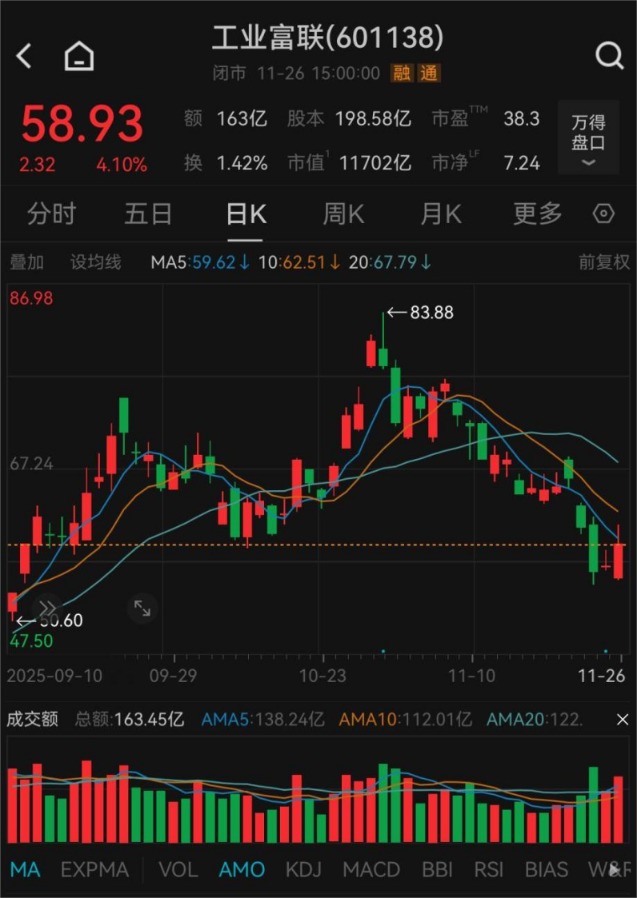The image size is (637, 898).
Task: Open the home icon beside back
Action: click(x=79, y=57)
